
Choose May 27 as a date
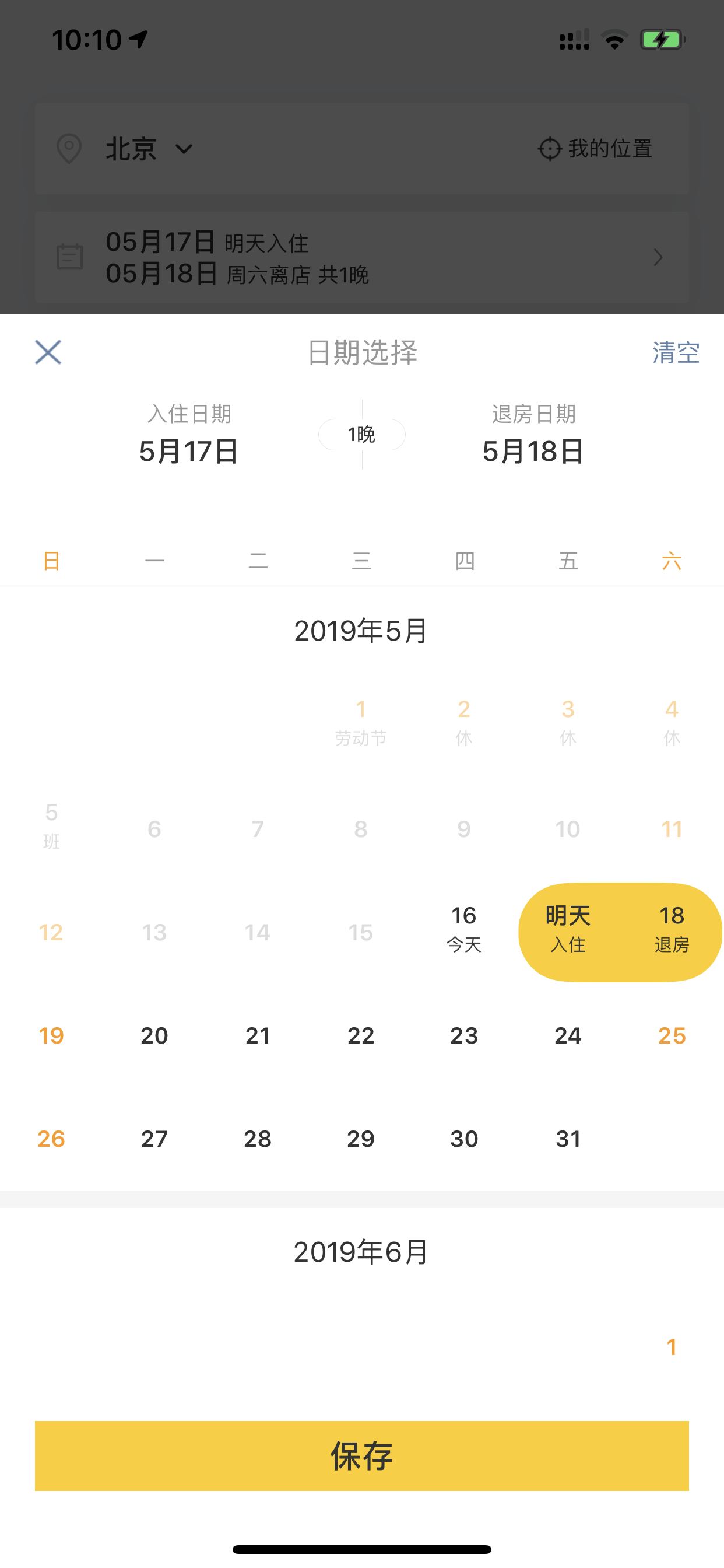pyautogui.click(x=154, y=1139)
